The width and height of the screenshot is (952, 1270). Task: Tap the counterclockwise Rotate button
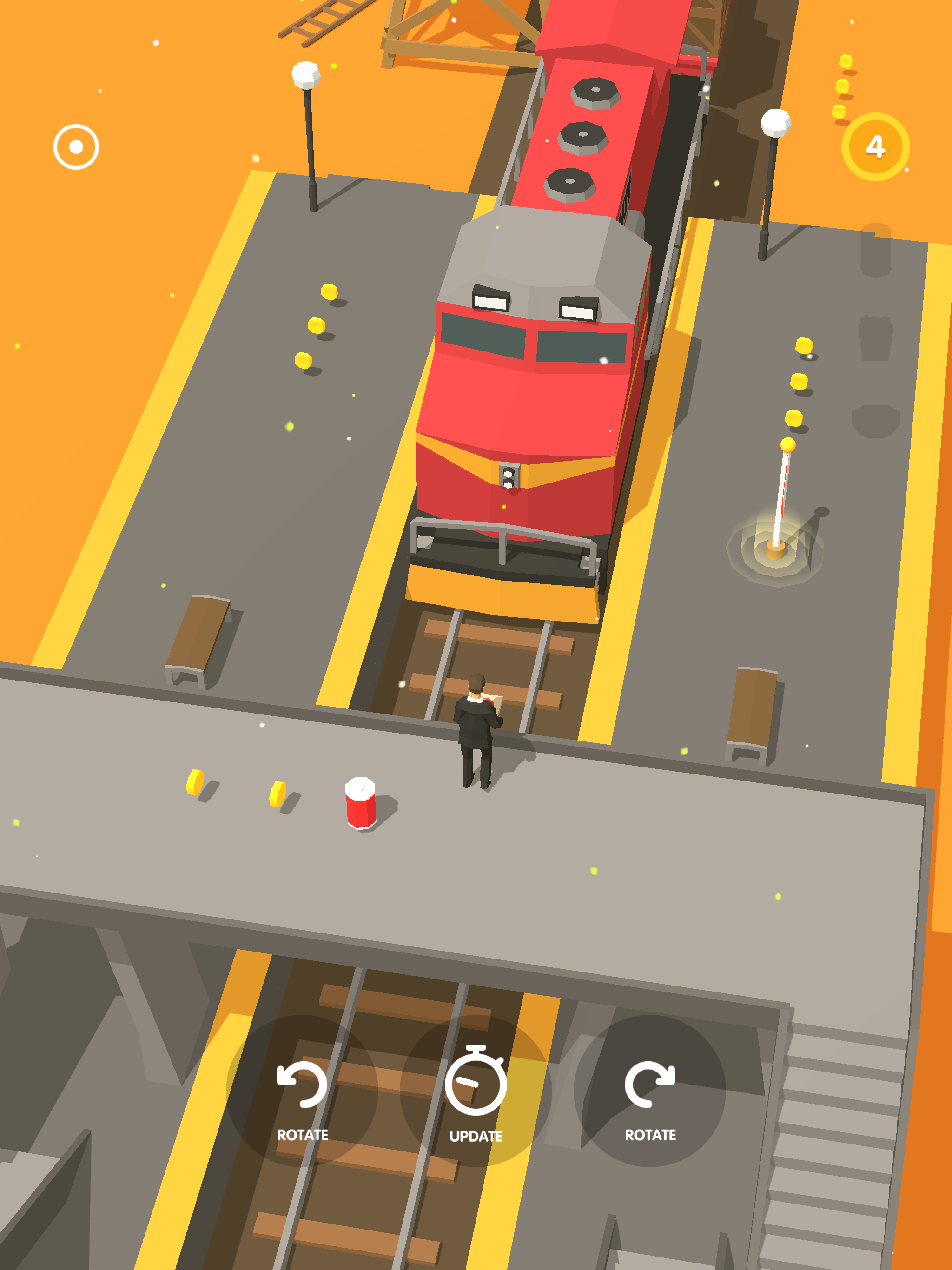(x=303, y=1091)
